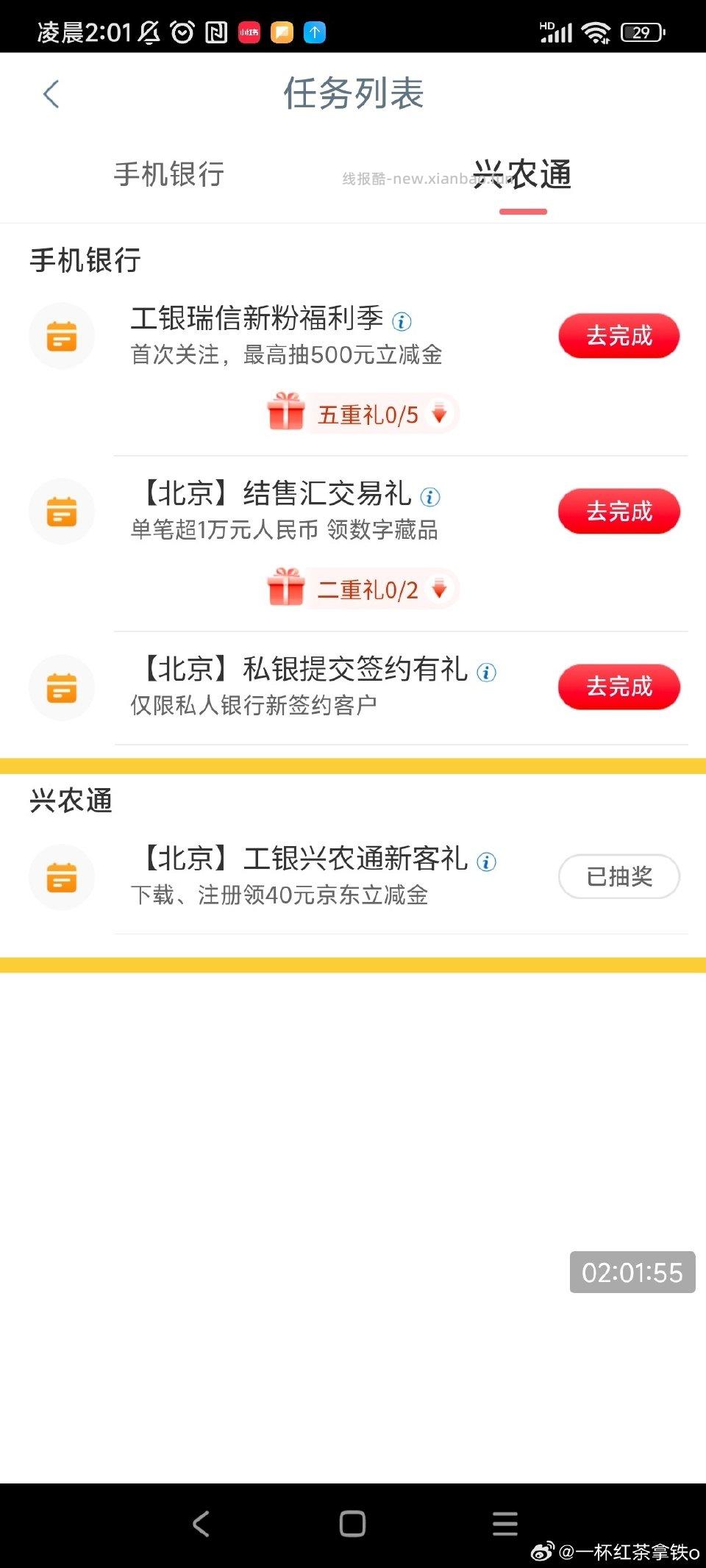The height and width of the screenshot is (1568, 706).
Task: Tap the 已抽奖 button
Action: click(618, 876)
